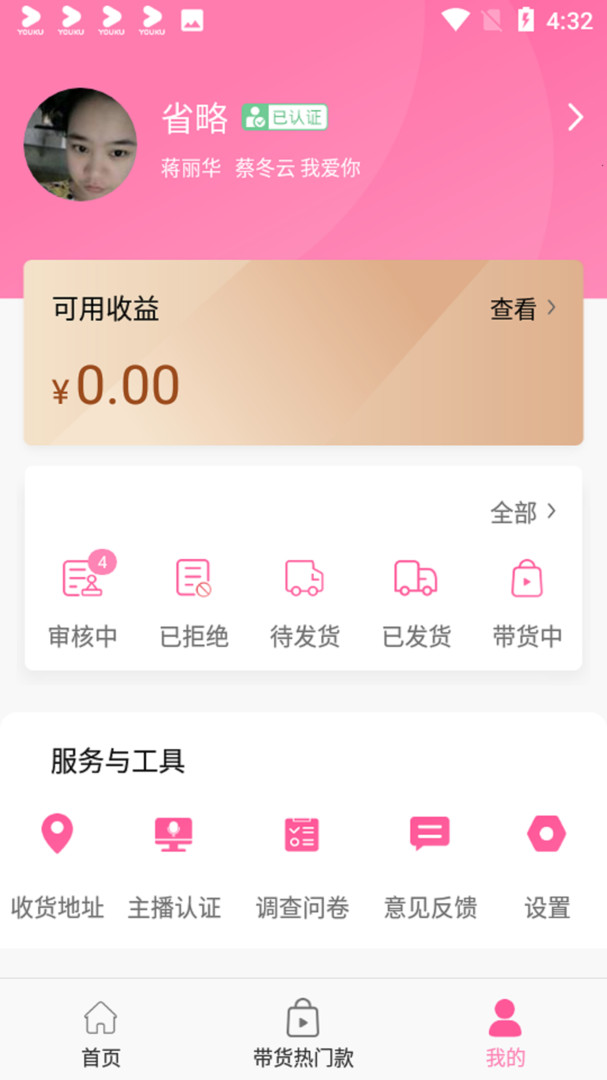
Task: Open the 带货中 items
Action: [x=527, y=600]
